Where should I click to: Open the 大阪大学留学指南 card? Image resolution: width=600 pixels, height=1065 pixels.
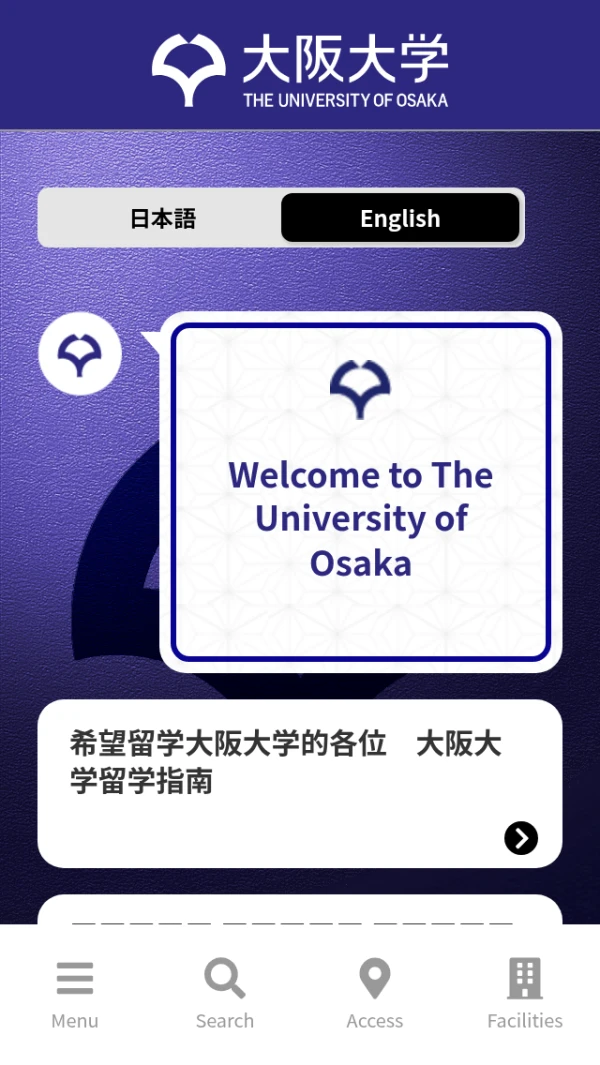coord(300,783)
